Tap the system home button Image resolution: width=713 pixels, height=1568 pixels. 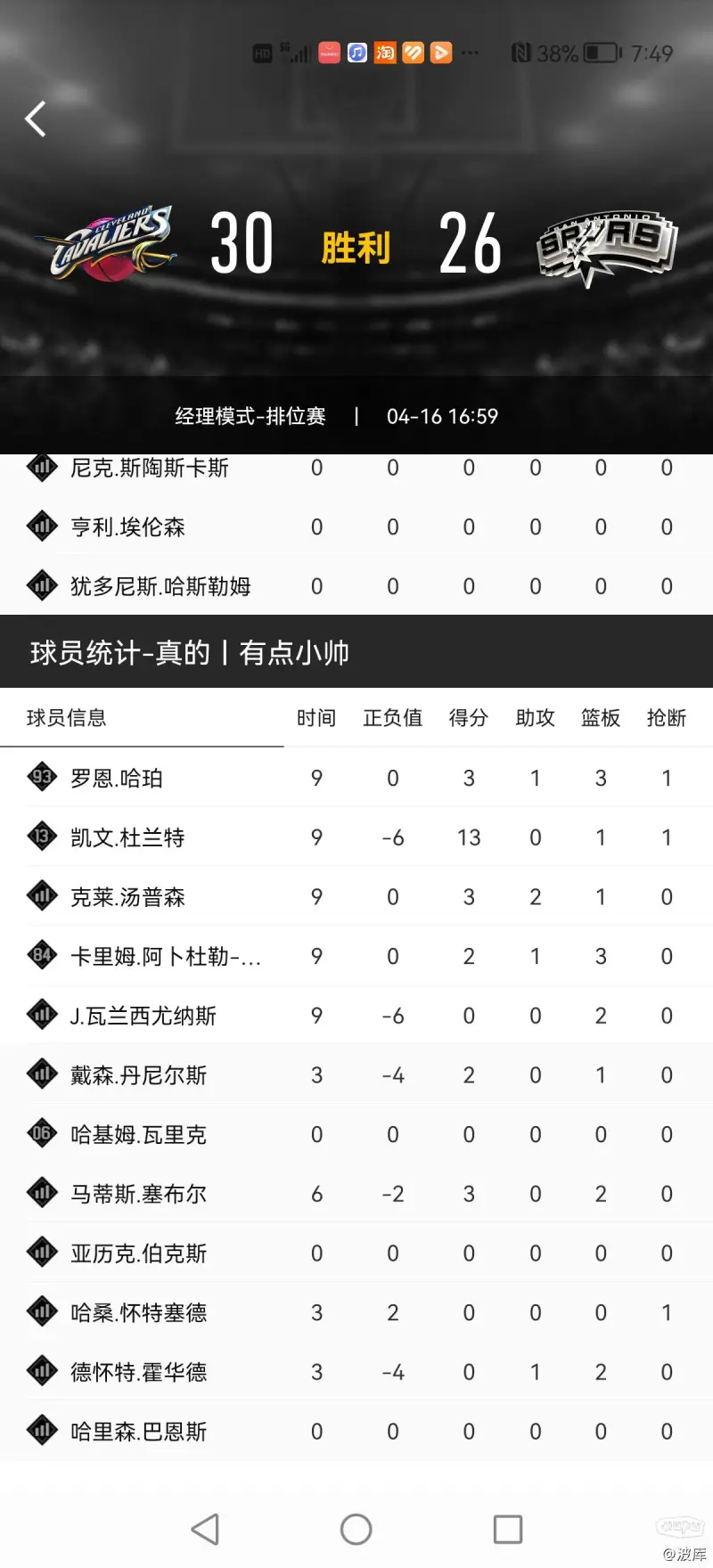point(356,1530)
